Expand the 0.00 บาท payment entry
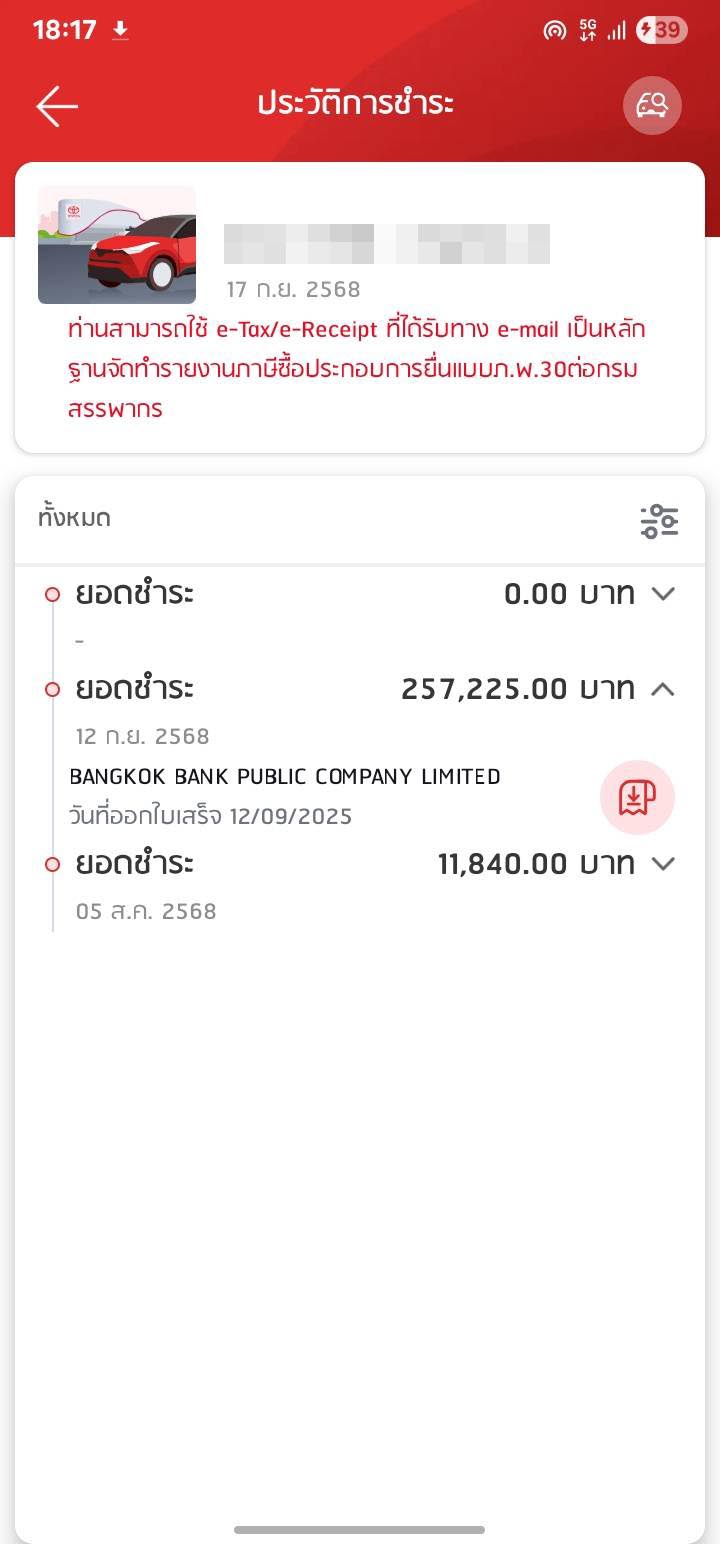720x1544 pixels. click(663, 594)
